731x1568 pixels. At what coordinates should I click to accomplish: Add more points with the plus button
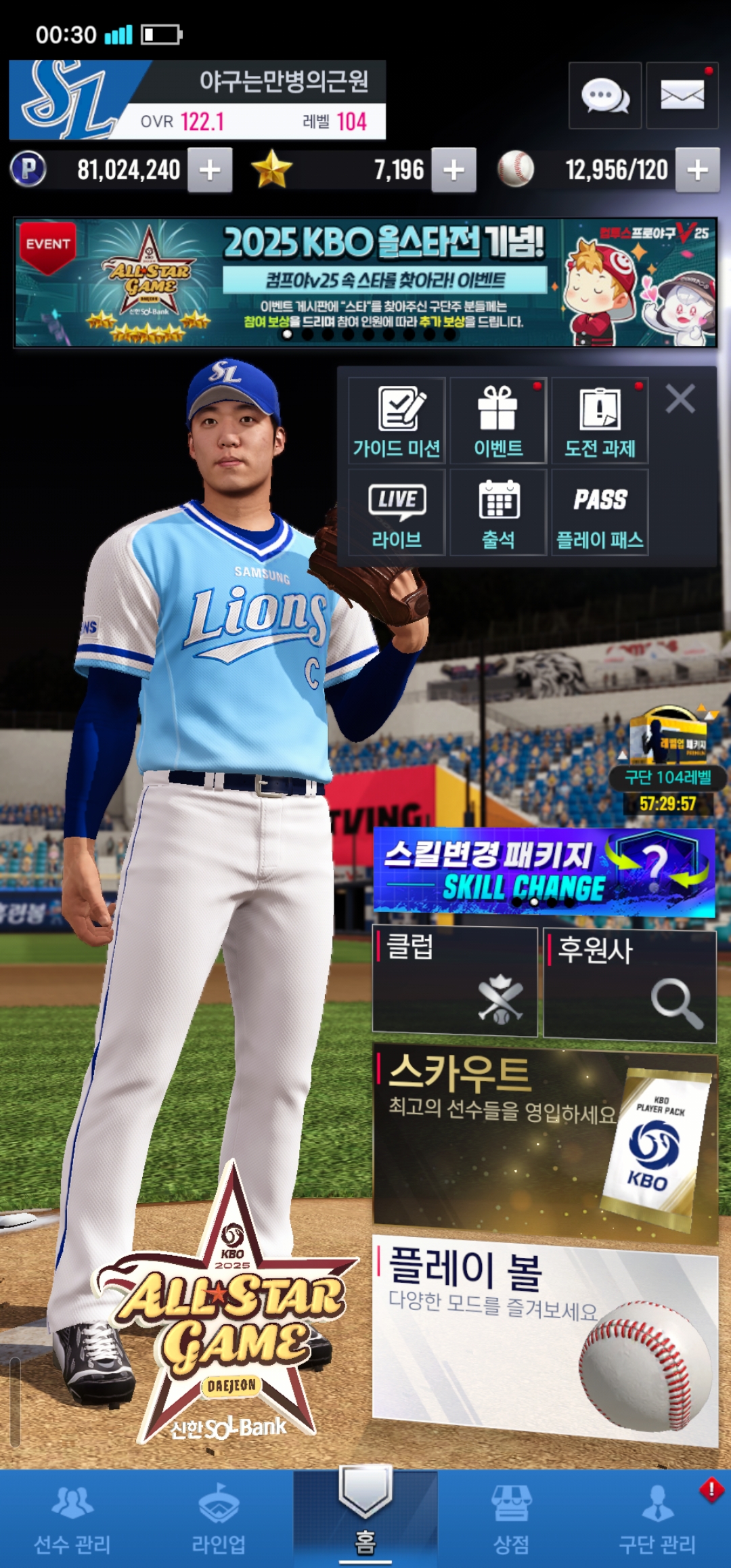[x=210, y=170]
